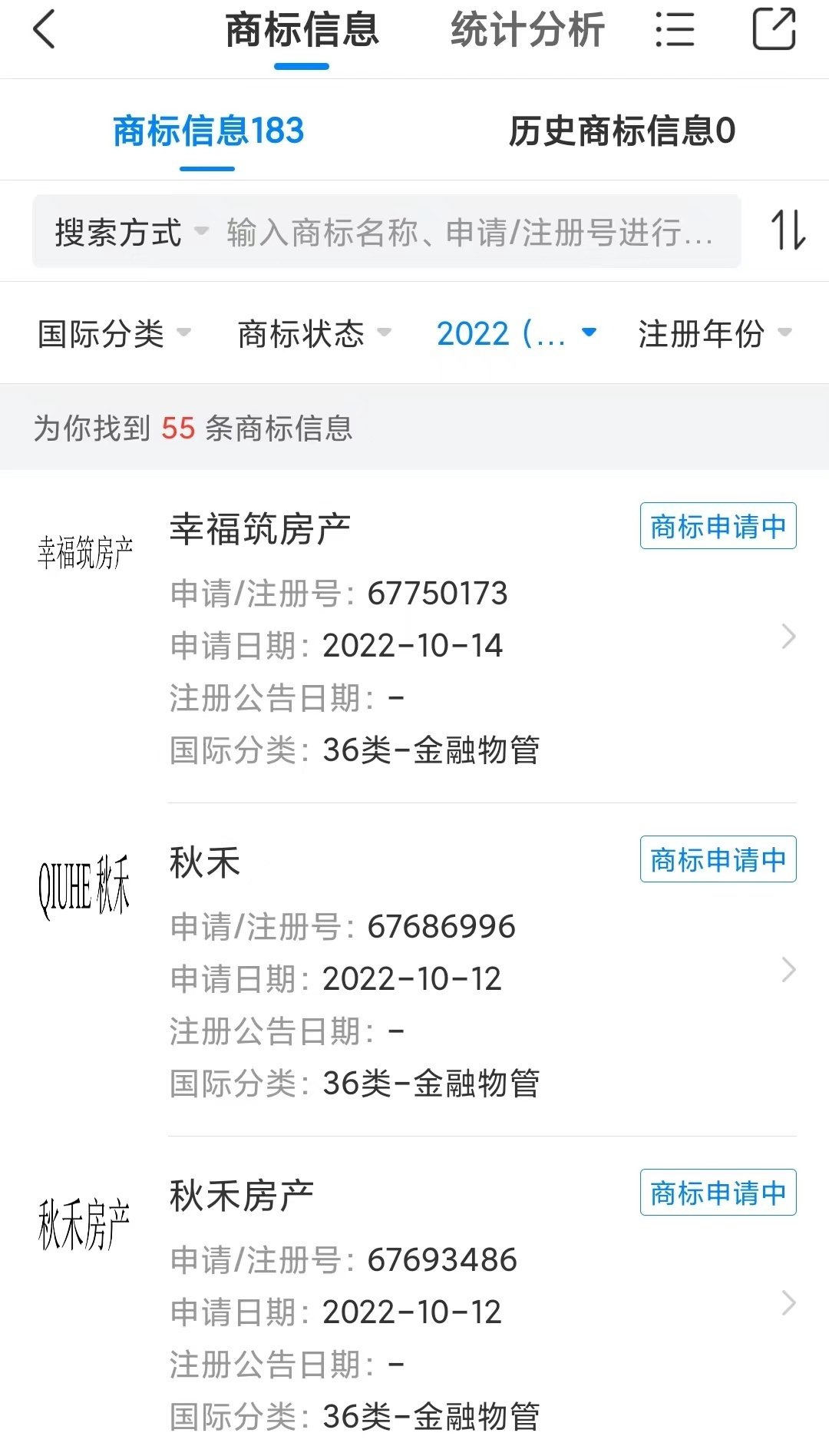Screen dimensions: 829x1456
Task: Go back using the top-left arrow
Action: pyautogui.click(x=45, y=30)
